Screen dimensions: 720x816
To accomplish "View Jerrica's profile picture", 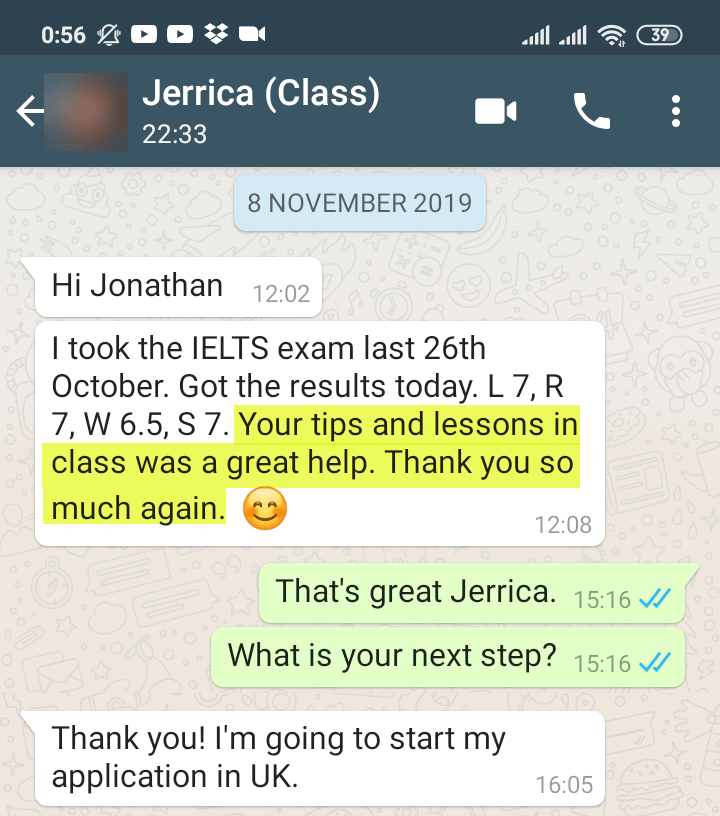I will tap(86, 111).
